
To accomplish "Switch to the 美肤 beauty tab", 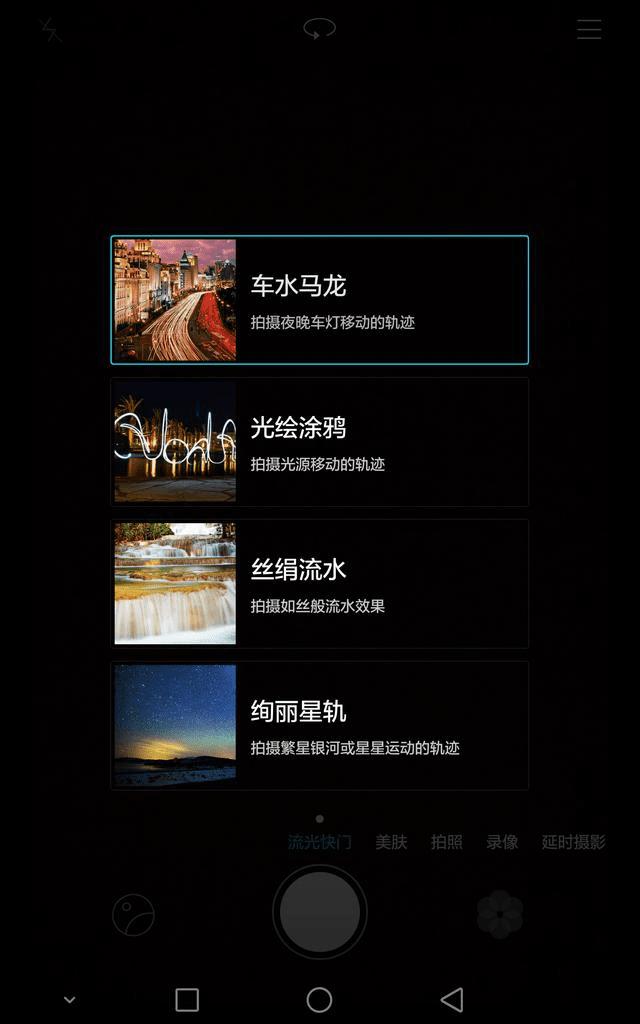I will (x=391, y=842).
